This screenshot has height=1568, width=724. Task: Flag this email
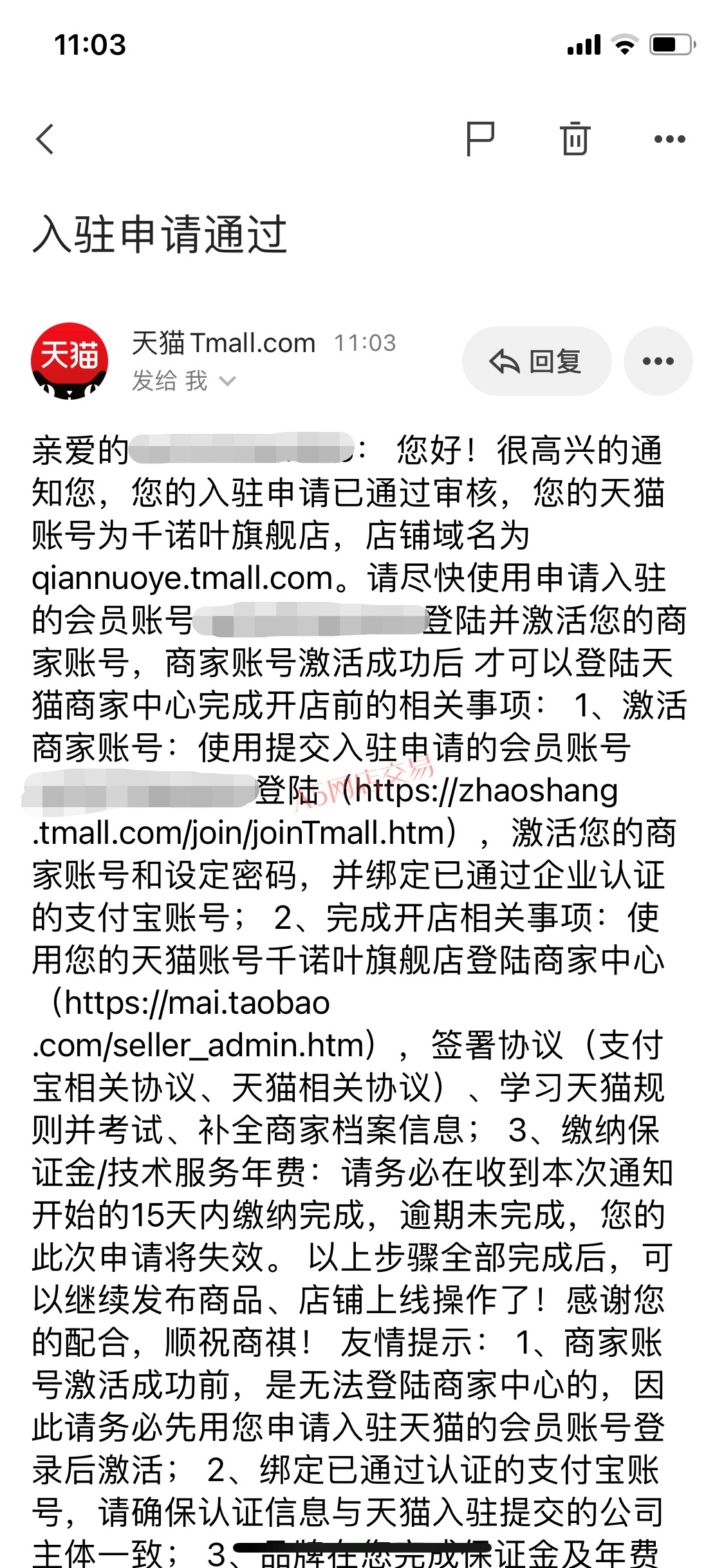tap(480, 139)
